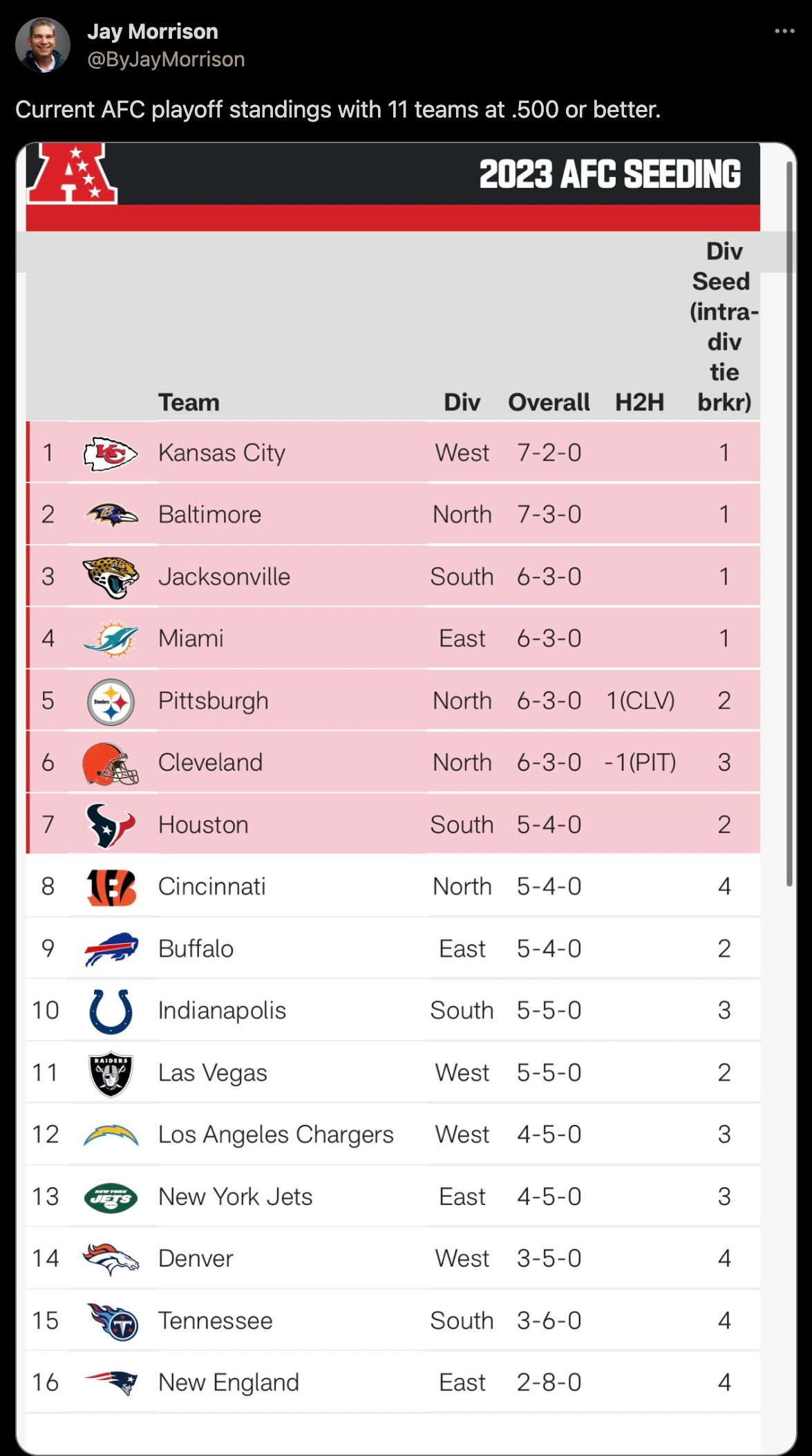
Task: View the Jay Morrison profile name
Action: pos(153,32)
